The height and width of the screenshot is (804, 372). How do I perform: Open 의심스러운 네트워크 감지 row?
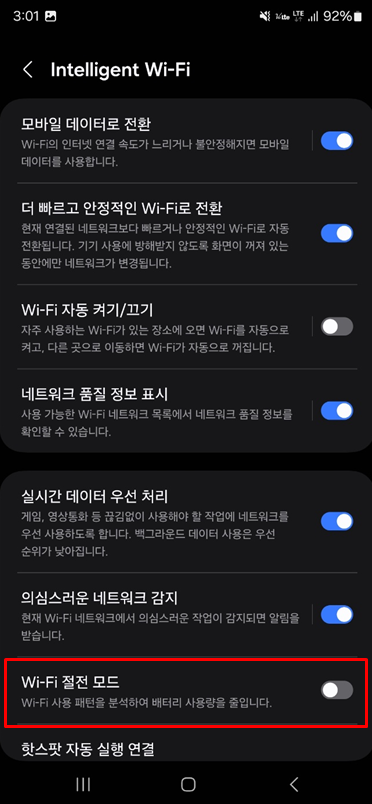click(x=159, y=614)
